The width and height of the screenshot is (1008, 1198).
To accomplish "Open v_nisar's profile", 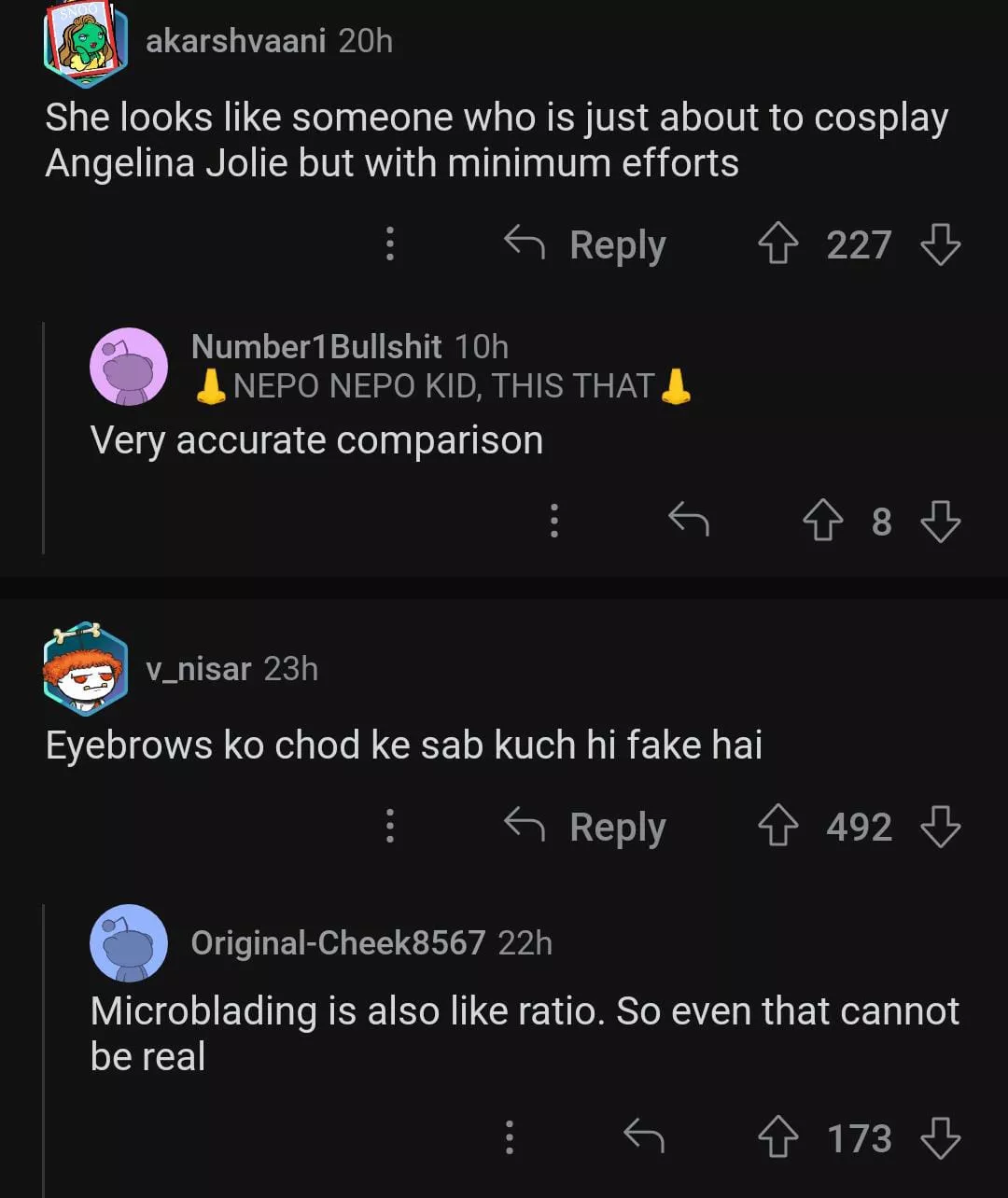I will click(198, 669).
